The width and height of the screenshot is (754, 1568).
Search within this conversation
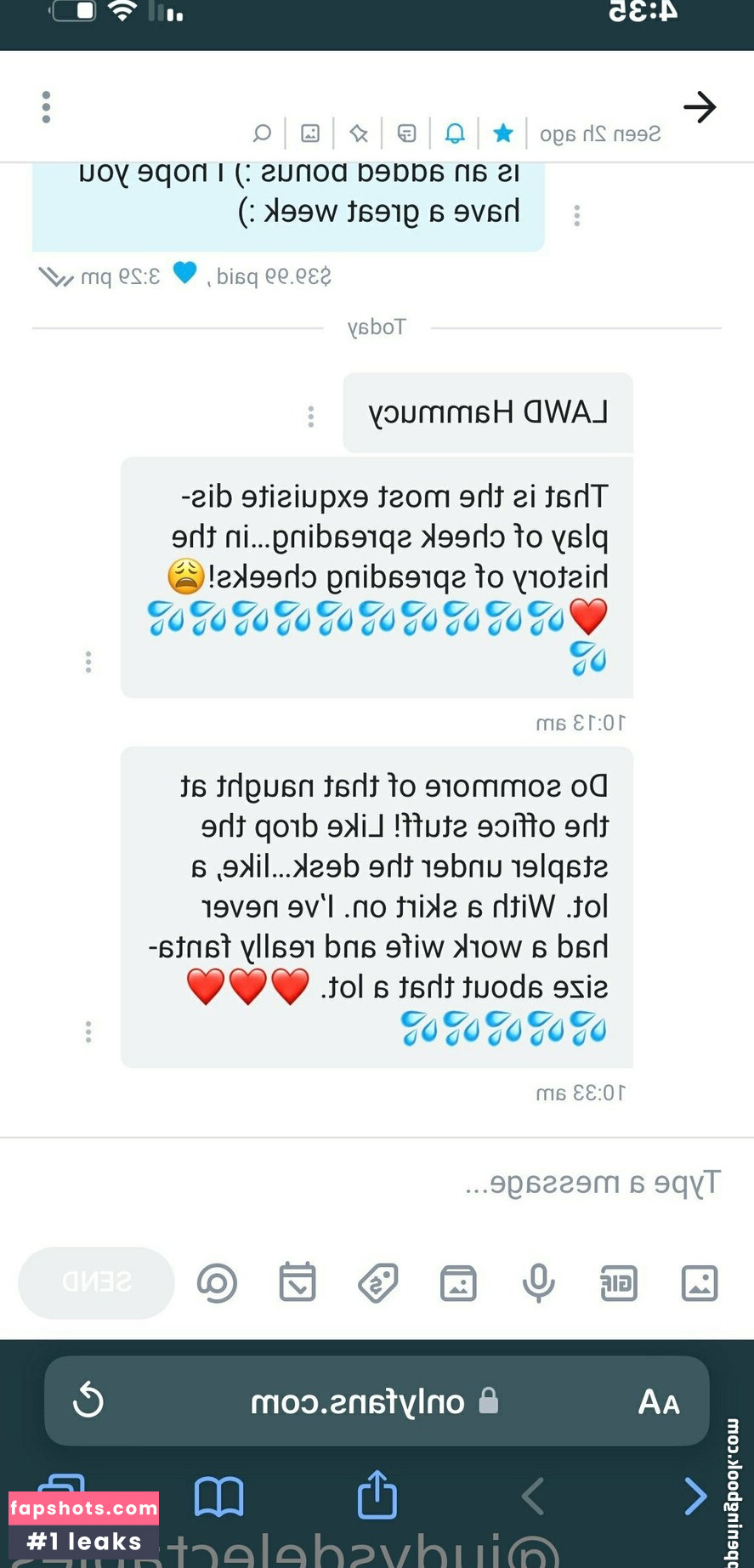click(262, 134)
